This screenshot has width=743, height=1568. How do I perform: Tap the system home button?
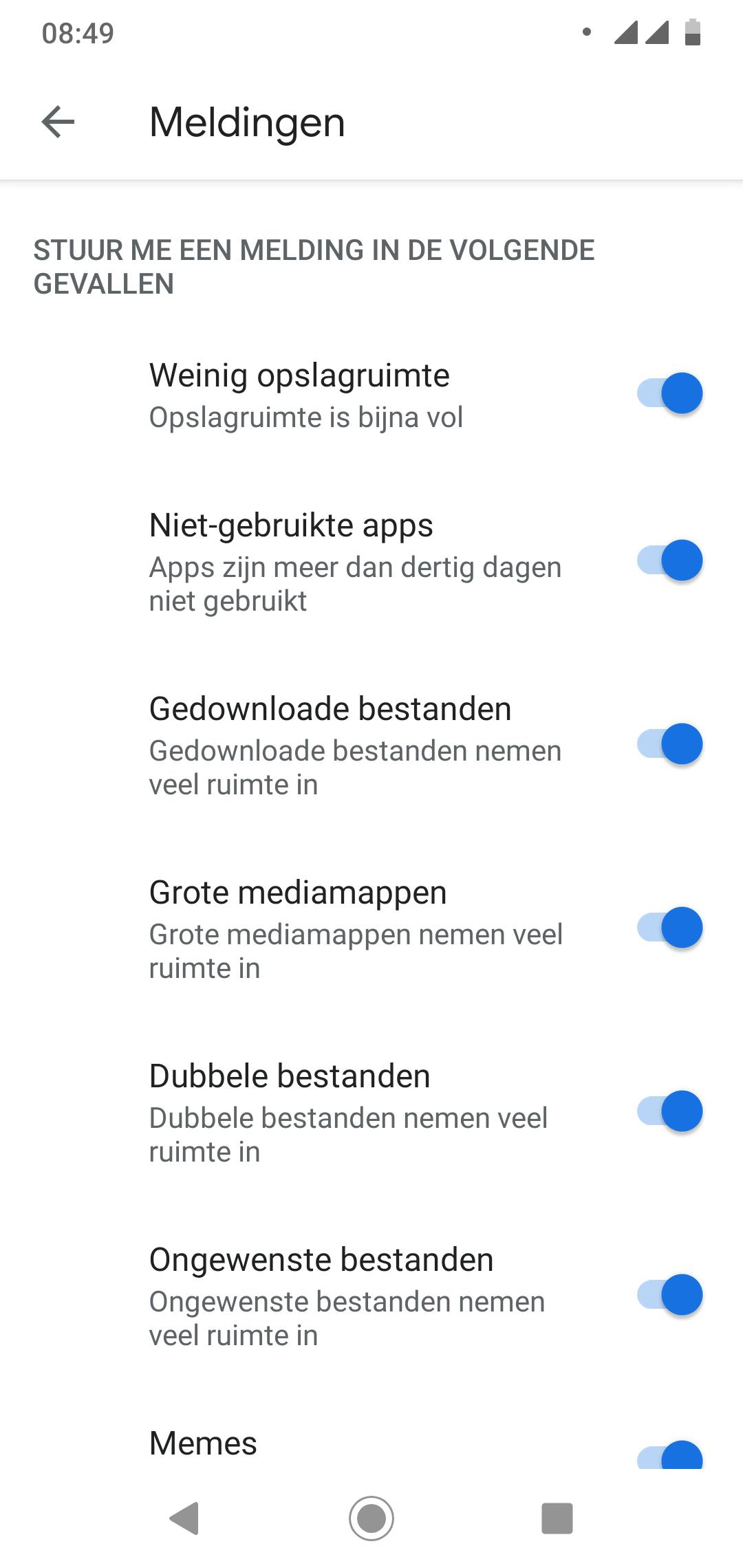[x=371, y=1518]
